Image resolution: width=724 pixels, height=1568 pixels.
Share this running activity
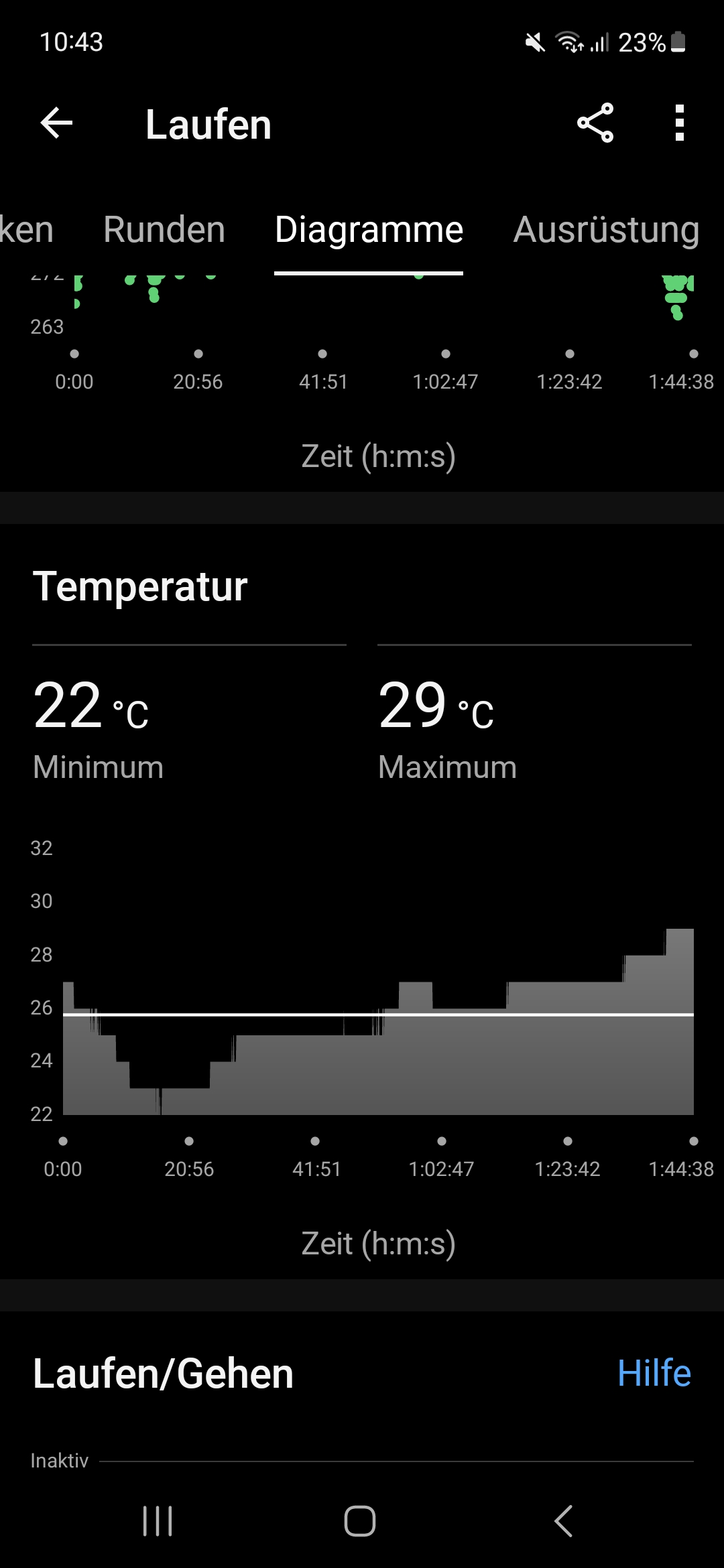point(595,123)
